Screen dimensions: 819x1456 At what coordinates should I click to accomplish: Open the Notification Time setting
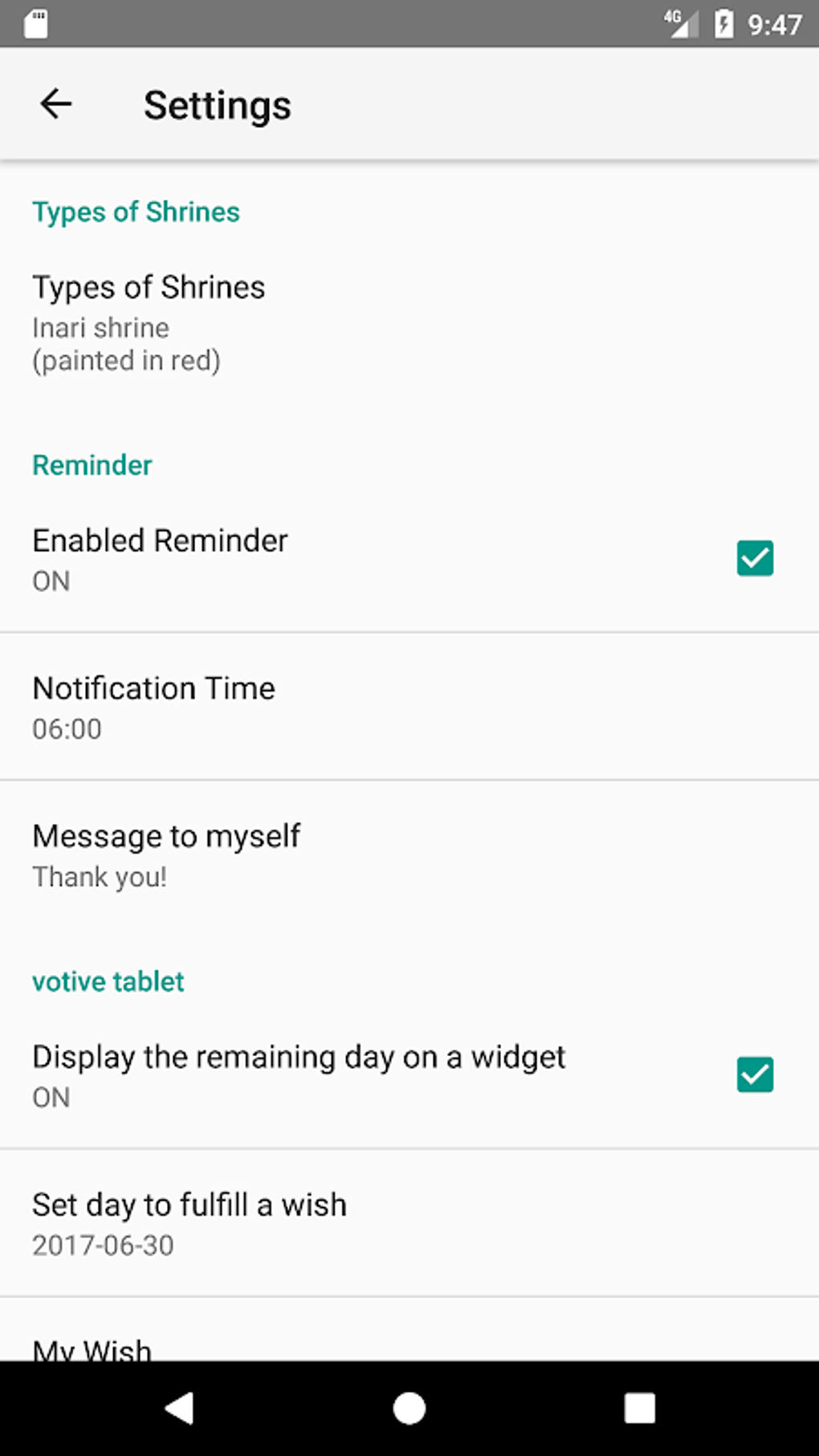tap(409, 707)
